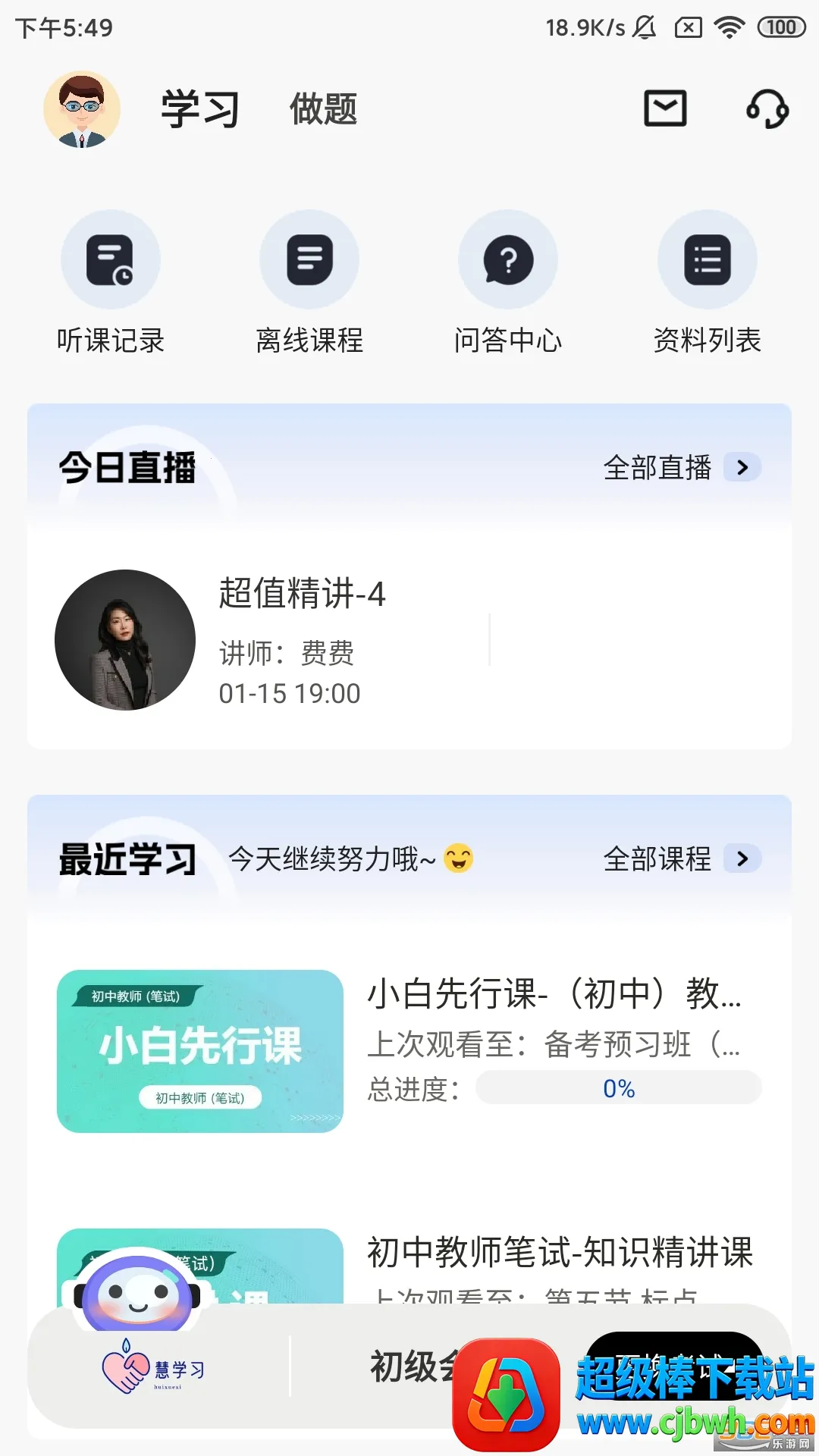The image size is (819, 1456).
Task: Open the messages envelope icon
Action: pos(665,108)
